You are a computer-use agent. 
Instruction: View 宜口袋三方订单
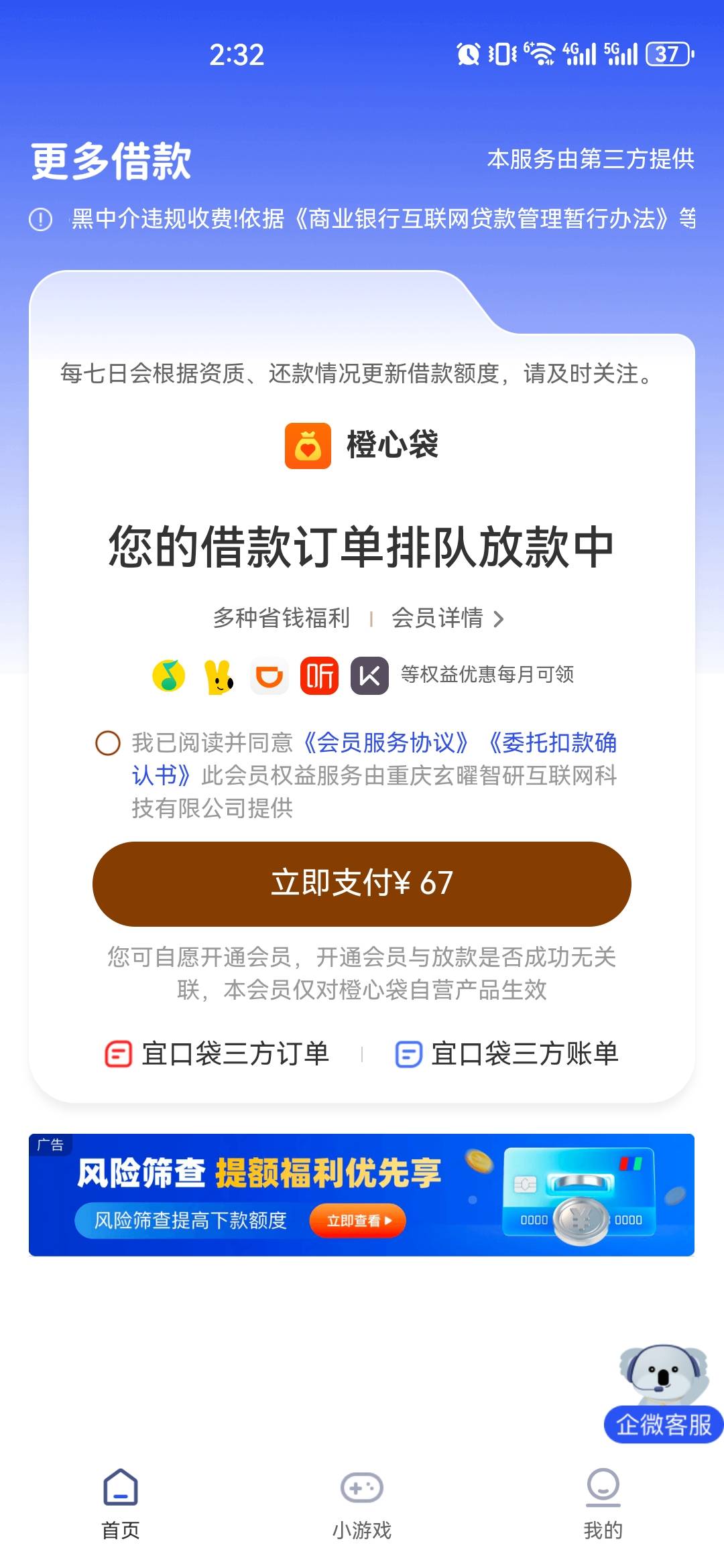pyautogui.click(x=217, y=1054)
